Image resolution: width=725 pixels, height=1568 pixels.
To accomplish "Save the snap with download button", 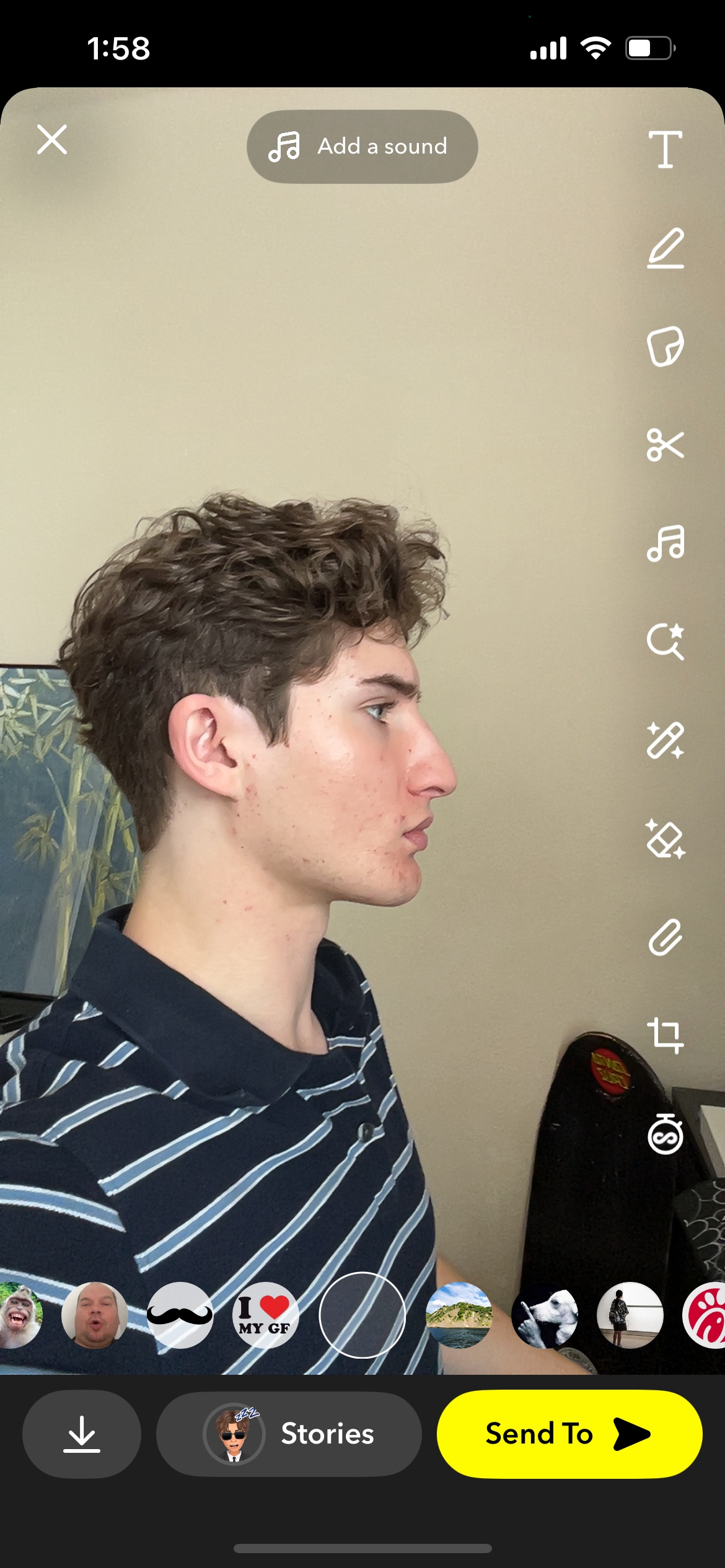I will (82, 1434).
